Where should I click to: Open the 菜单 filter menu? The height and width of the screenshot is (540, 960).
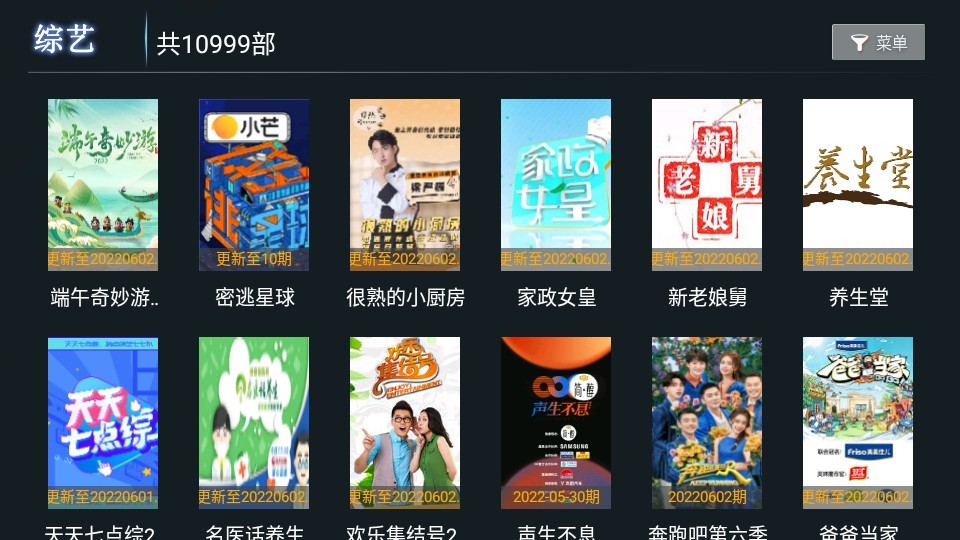coord(878,42)
